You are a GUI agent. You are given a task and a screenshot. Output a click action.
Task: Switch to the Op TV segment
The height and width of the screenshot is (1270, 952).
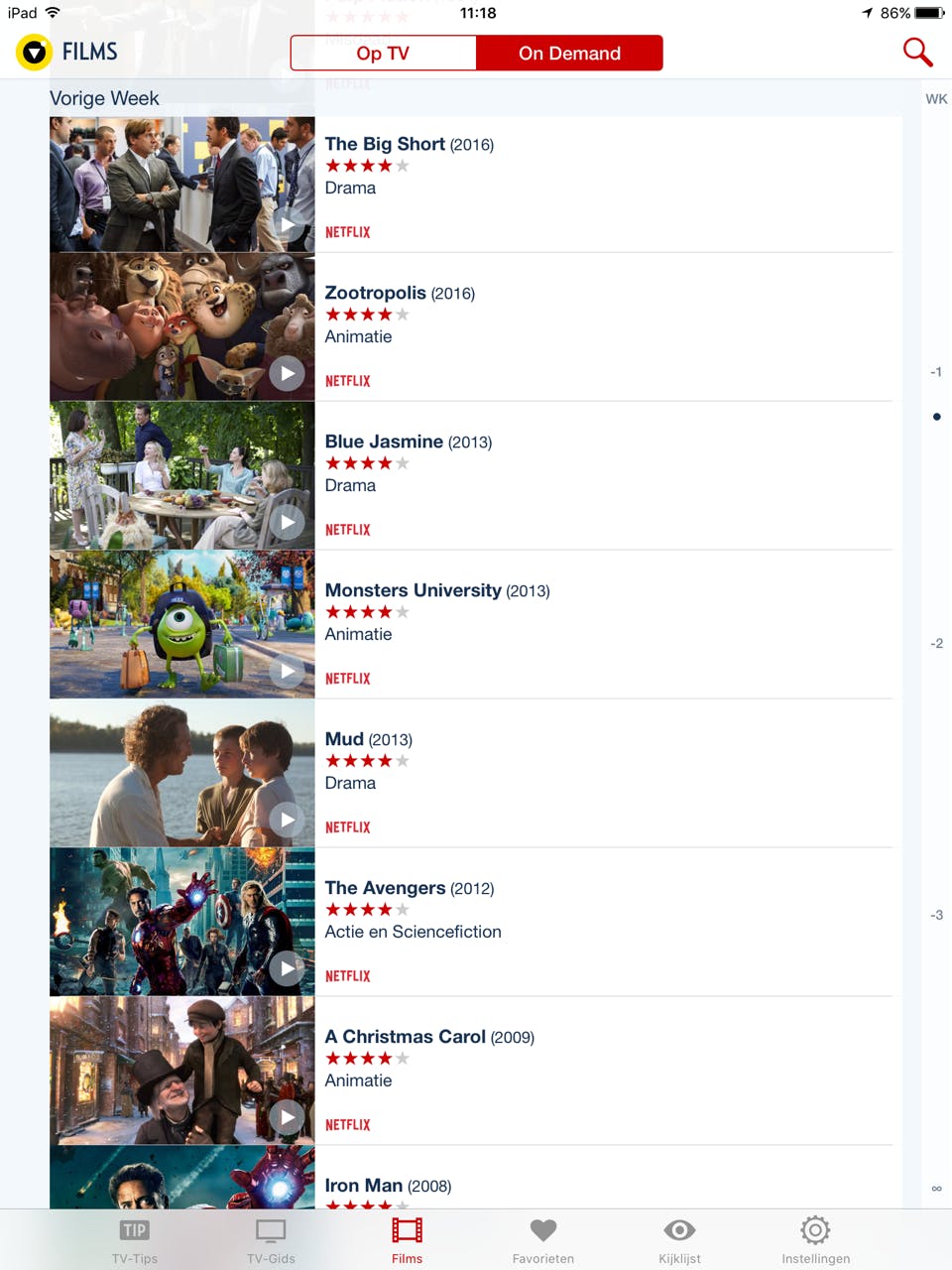(383, 54)
